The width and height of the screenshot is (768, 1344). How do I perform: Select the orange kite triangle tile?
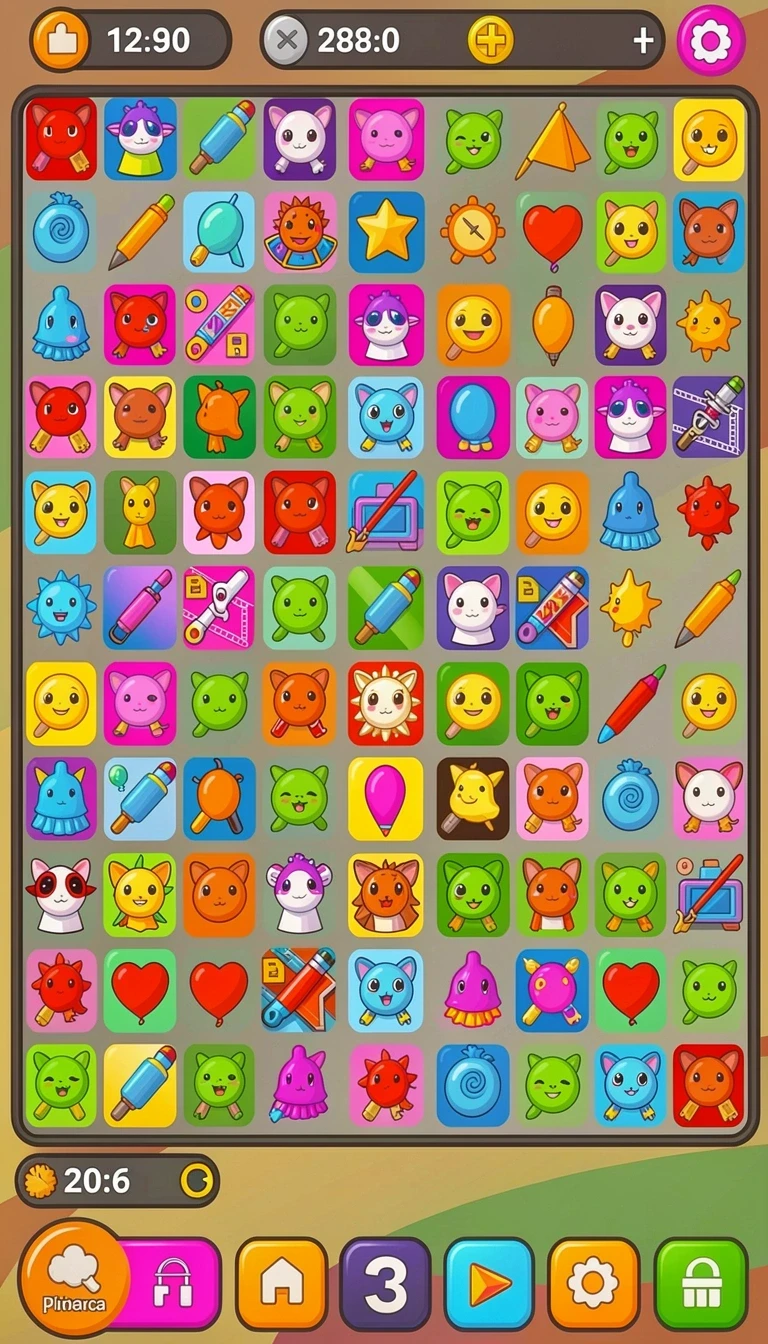point(553,140)
